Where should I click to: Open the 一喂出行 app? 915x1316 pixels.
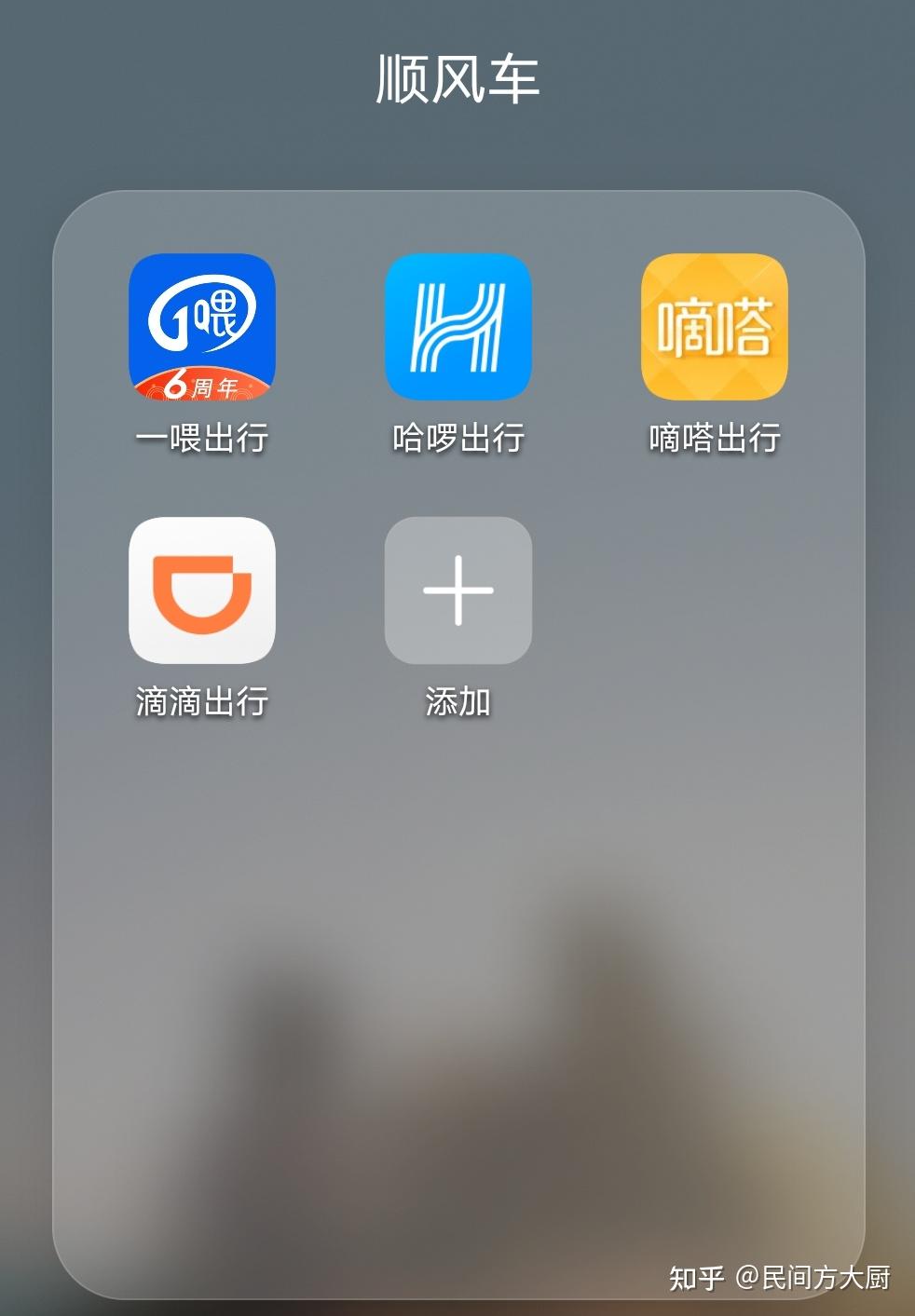tap(201, 327)
